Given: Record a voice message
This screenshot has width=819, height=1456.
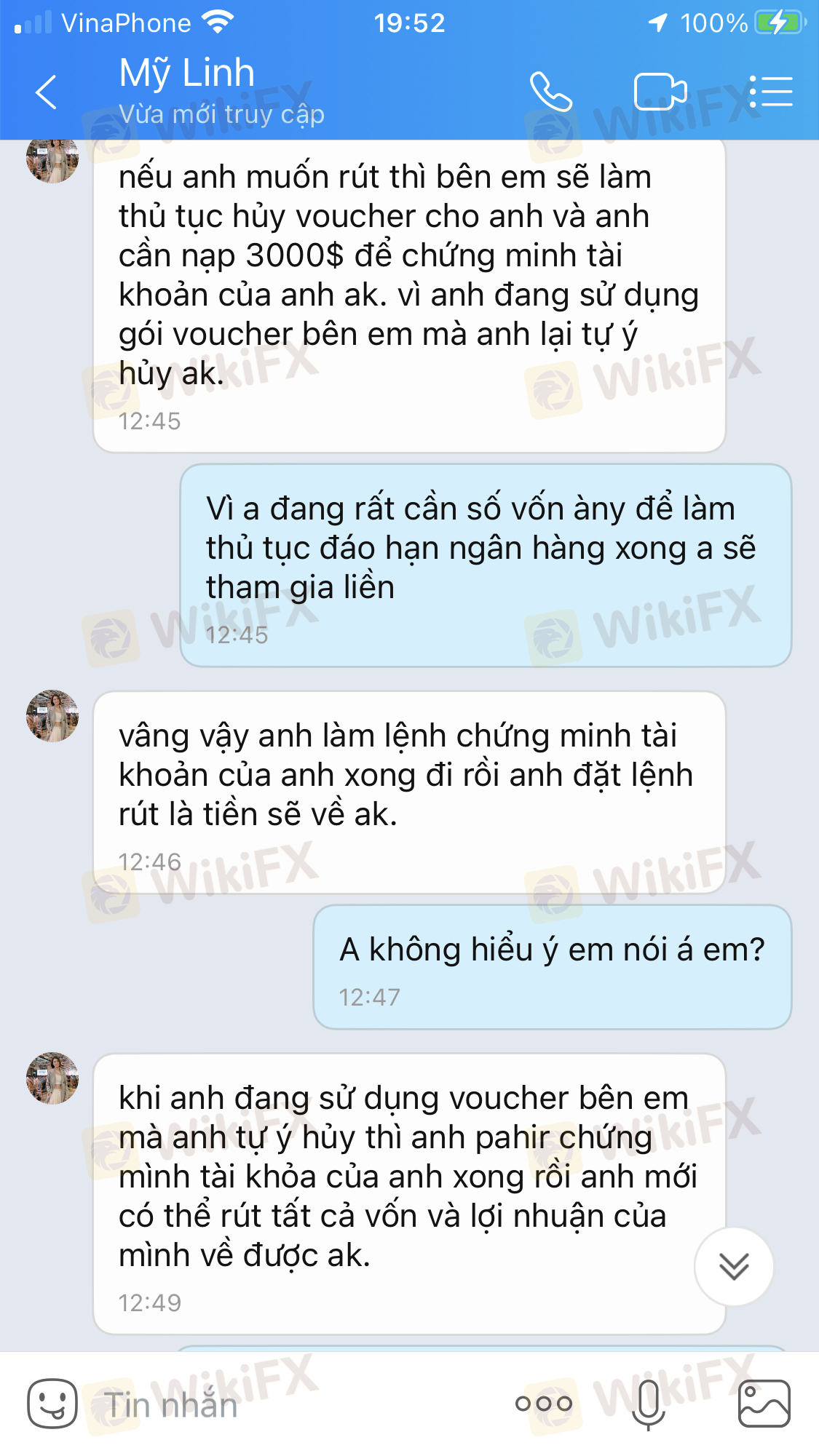Looking at the screenshot, I should click(648, 1404).
